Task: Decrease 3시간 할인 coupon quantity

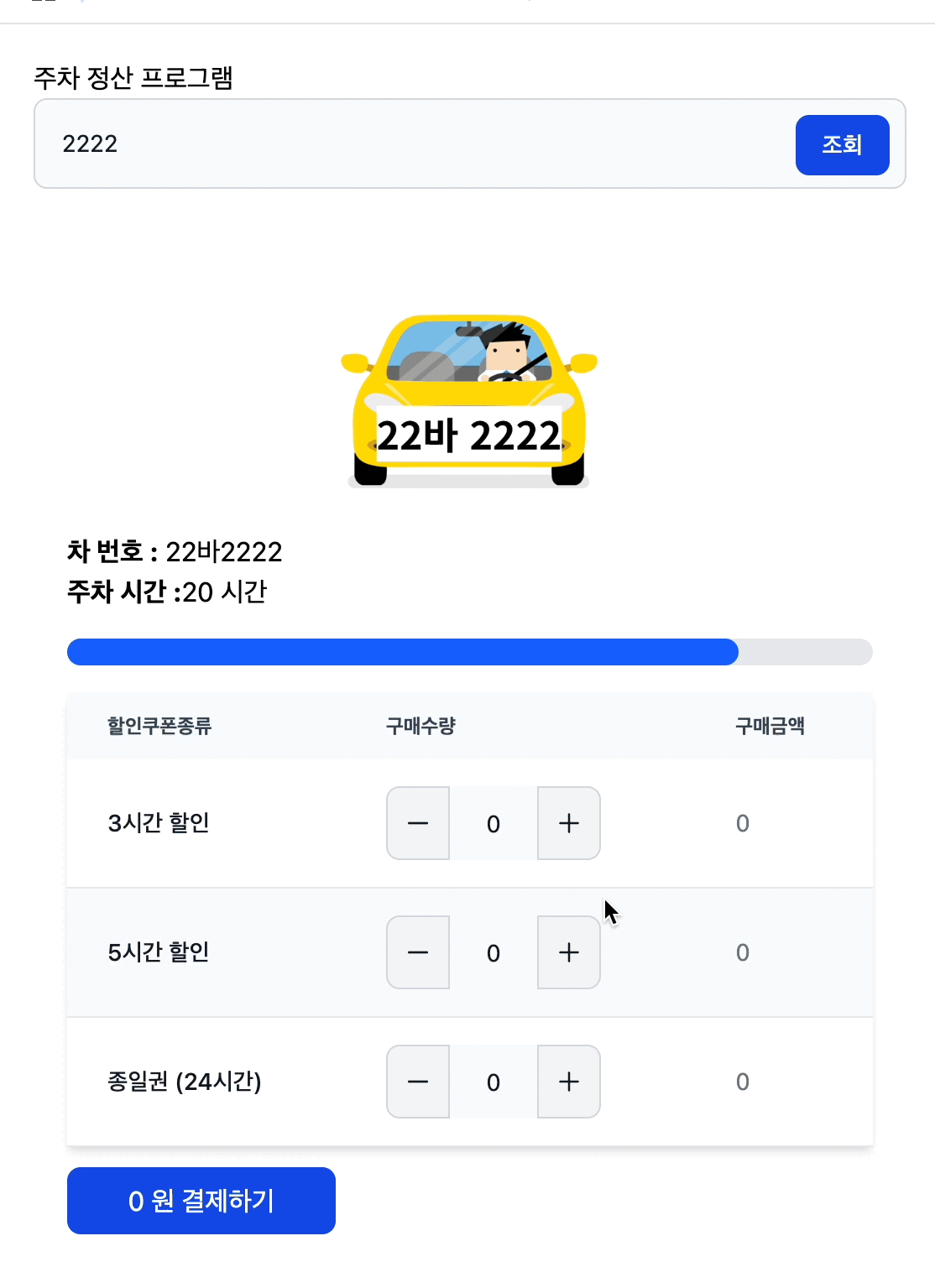Action: point(418,823)
